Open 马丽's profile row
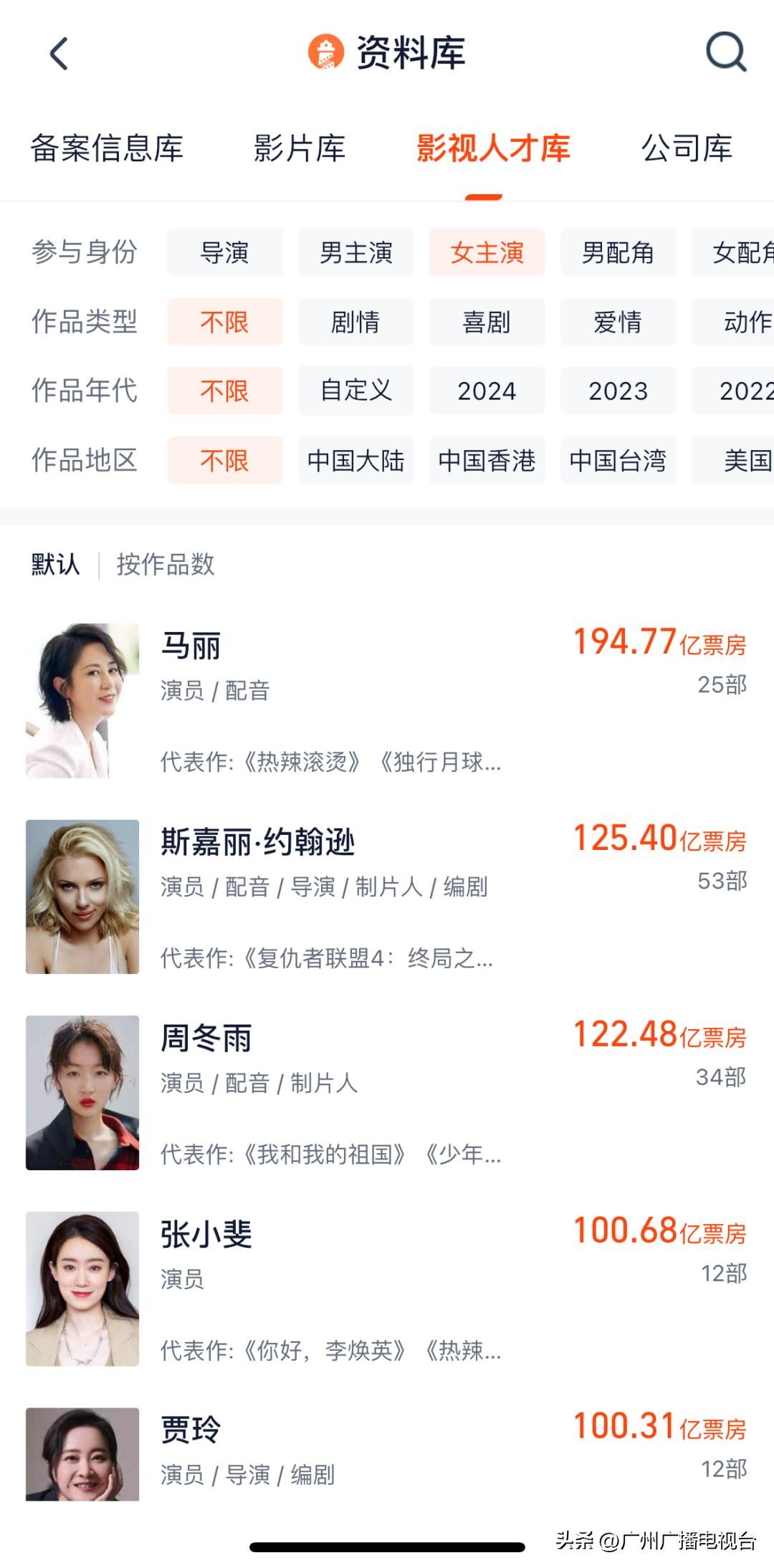Image resolution: width=774 pixels, height=1568 pixels. point(387,700)
